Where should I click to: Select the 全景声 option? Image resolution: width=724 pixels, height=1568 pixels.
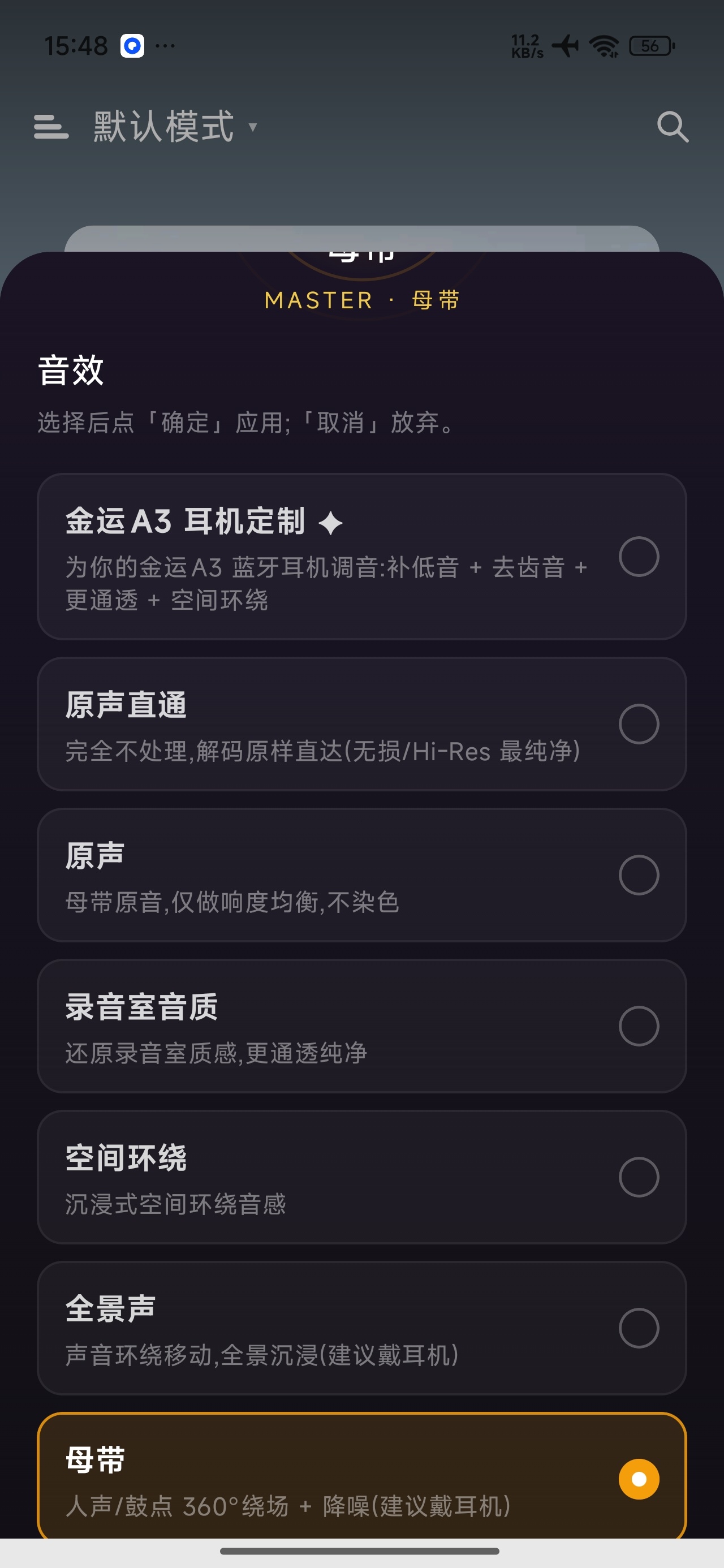coord(361,1328)
